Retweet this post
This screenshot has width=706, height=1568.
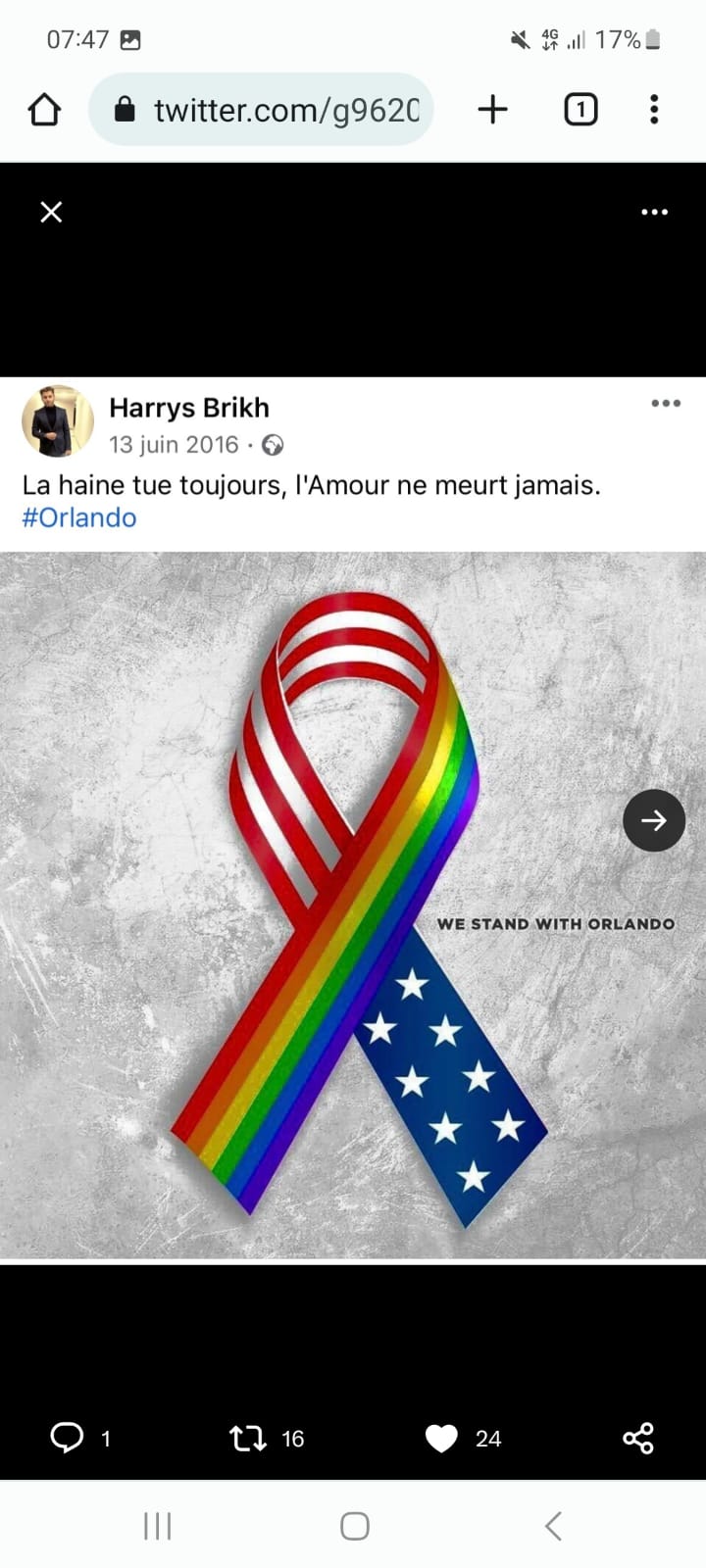[247, 1438]
